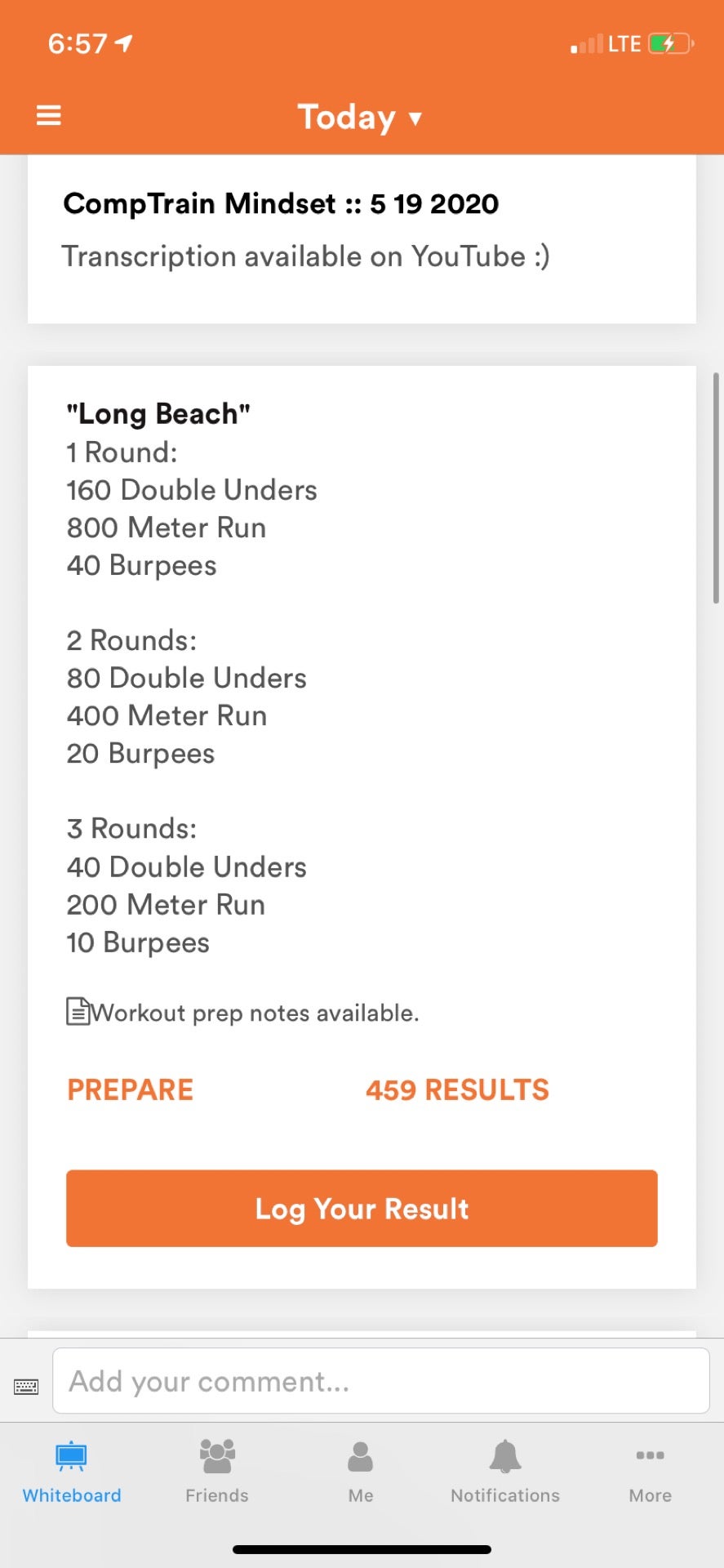The height and width of the screenshot is (1568, 724).
Task: Open the hamburger drawer menu
Action: pos(49,116)
